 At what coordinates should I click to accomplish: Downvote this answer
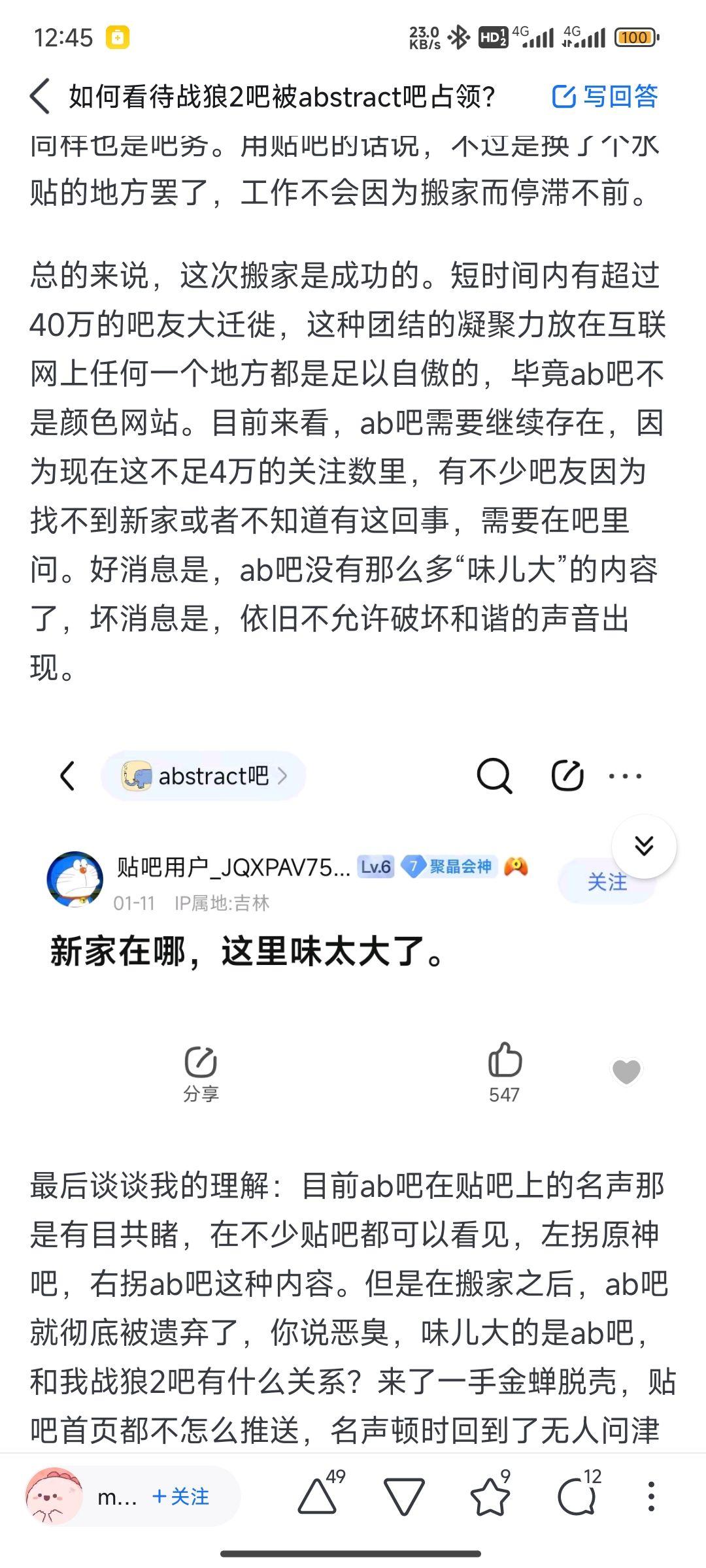[404, 1497]
